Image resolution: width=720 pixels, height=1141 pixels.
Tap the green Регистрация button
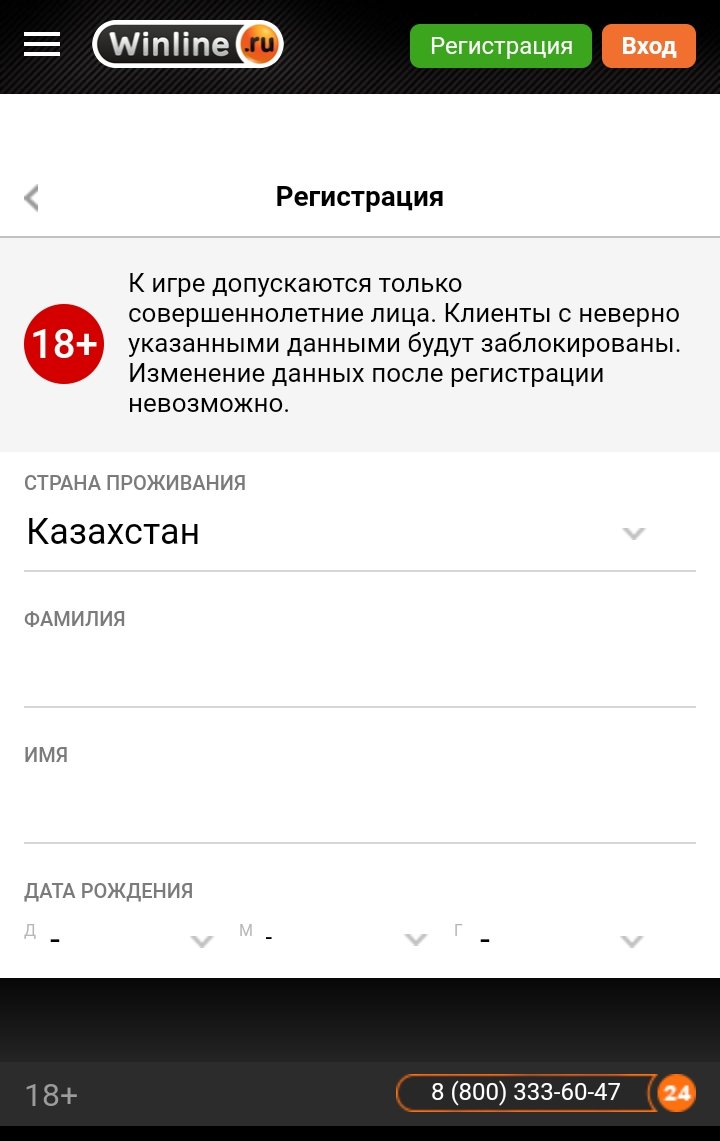[x=501, y=46]
